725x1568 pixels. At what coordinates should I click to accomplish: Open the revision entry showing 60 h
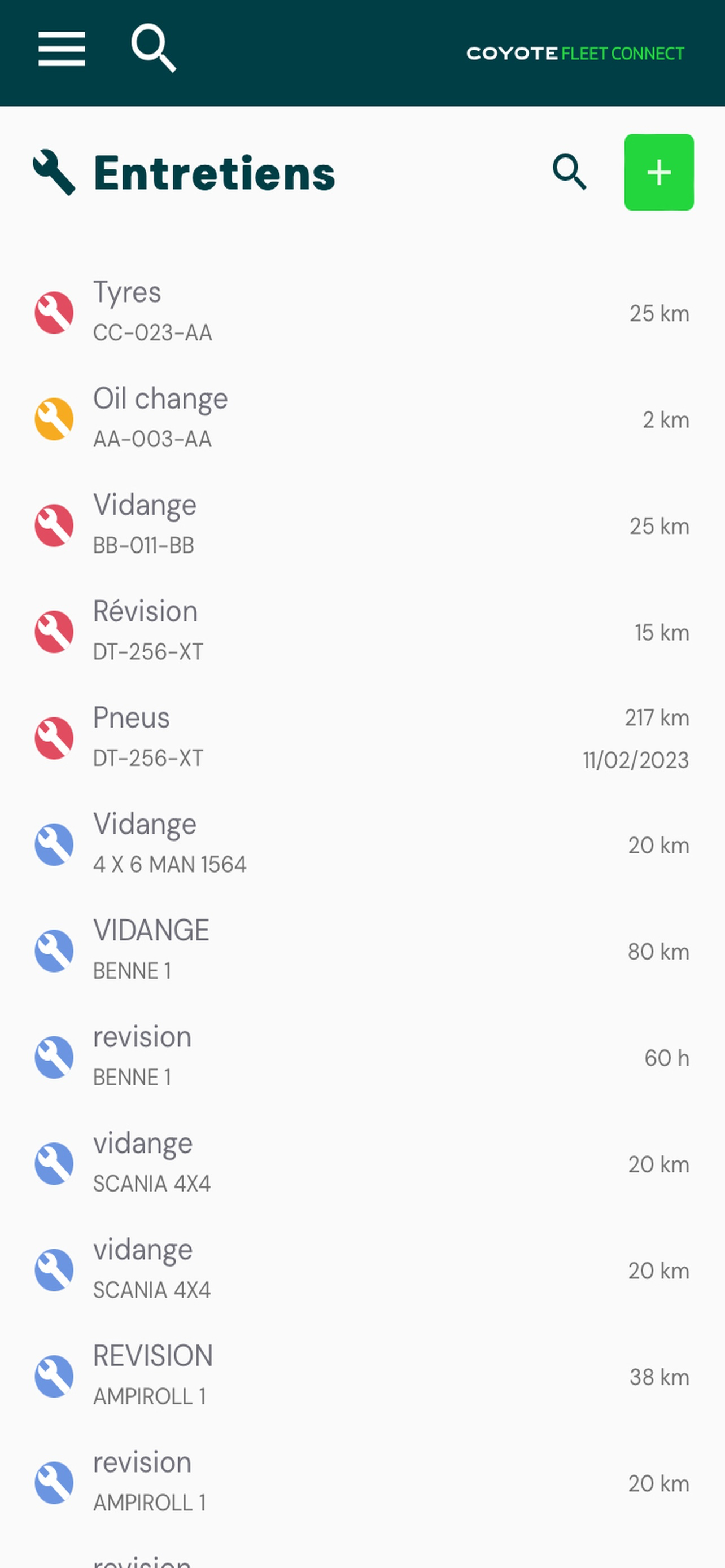pos(362,1057)
